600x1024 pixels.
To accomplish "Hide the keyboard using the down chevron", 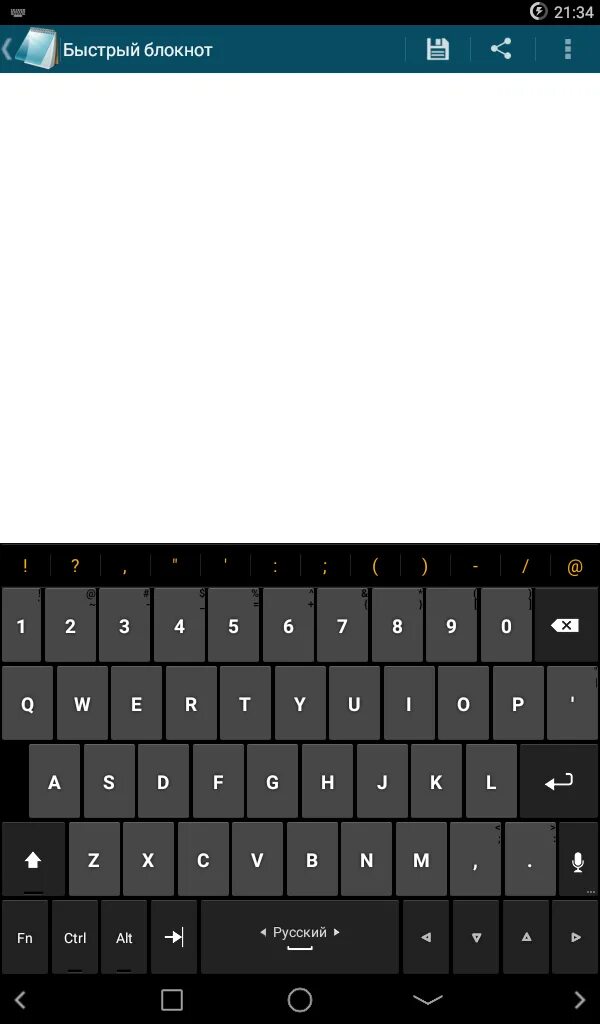I will tap(427, 1000).
